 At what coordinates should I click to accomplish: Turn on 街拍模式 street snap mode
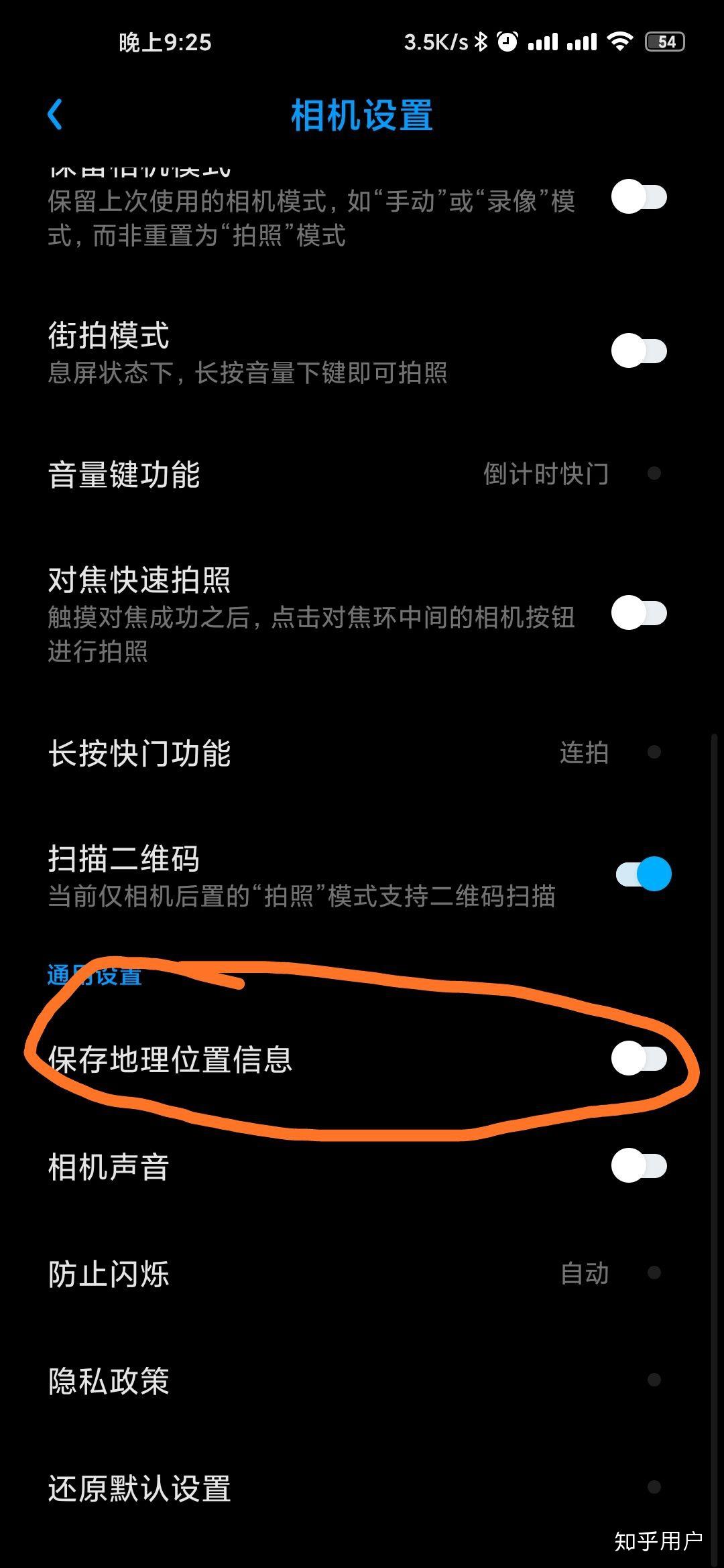pyautogui.click(x=639, y=351)
